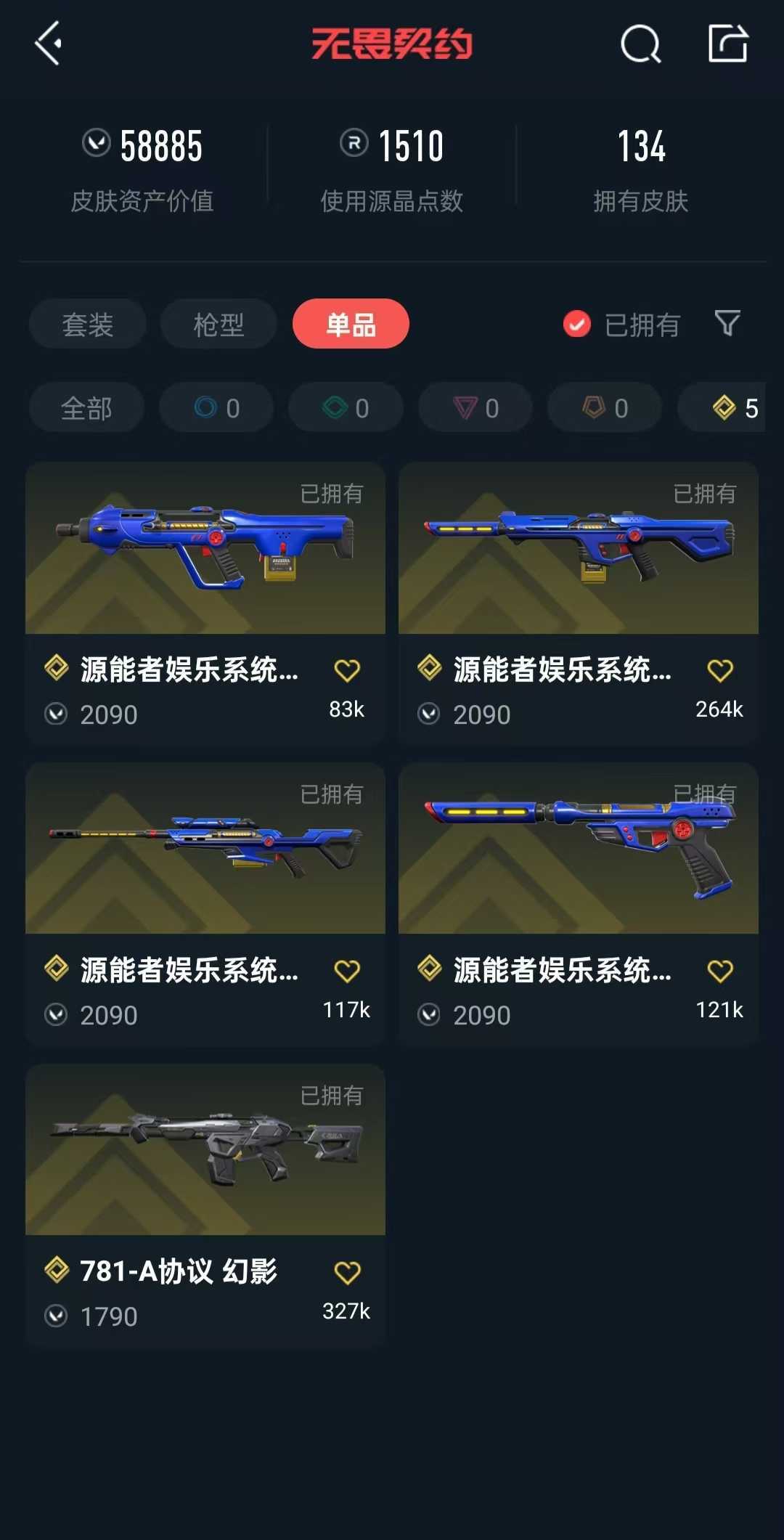The height and width of the screenshot is (1540, 784).
Task: Open the skin card with 264k likes
Action: [579, 603]
